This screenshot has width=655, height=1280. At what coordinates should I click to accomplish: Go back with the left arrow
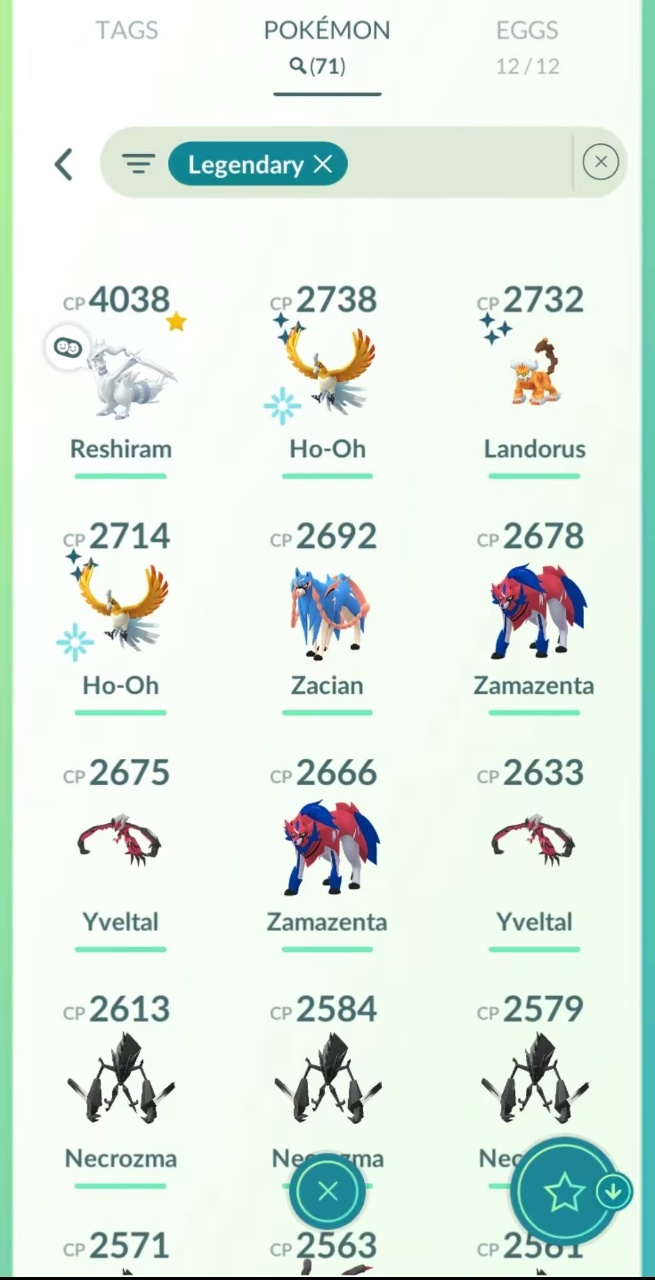pyautogui.click(x=64, y=164)
